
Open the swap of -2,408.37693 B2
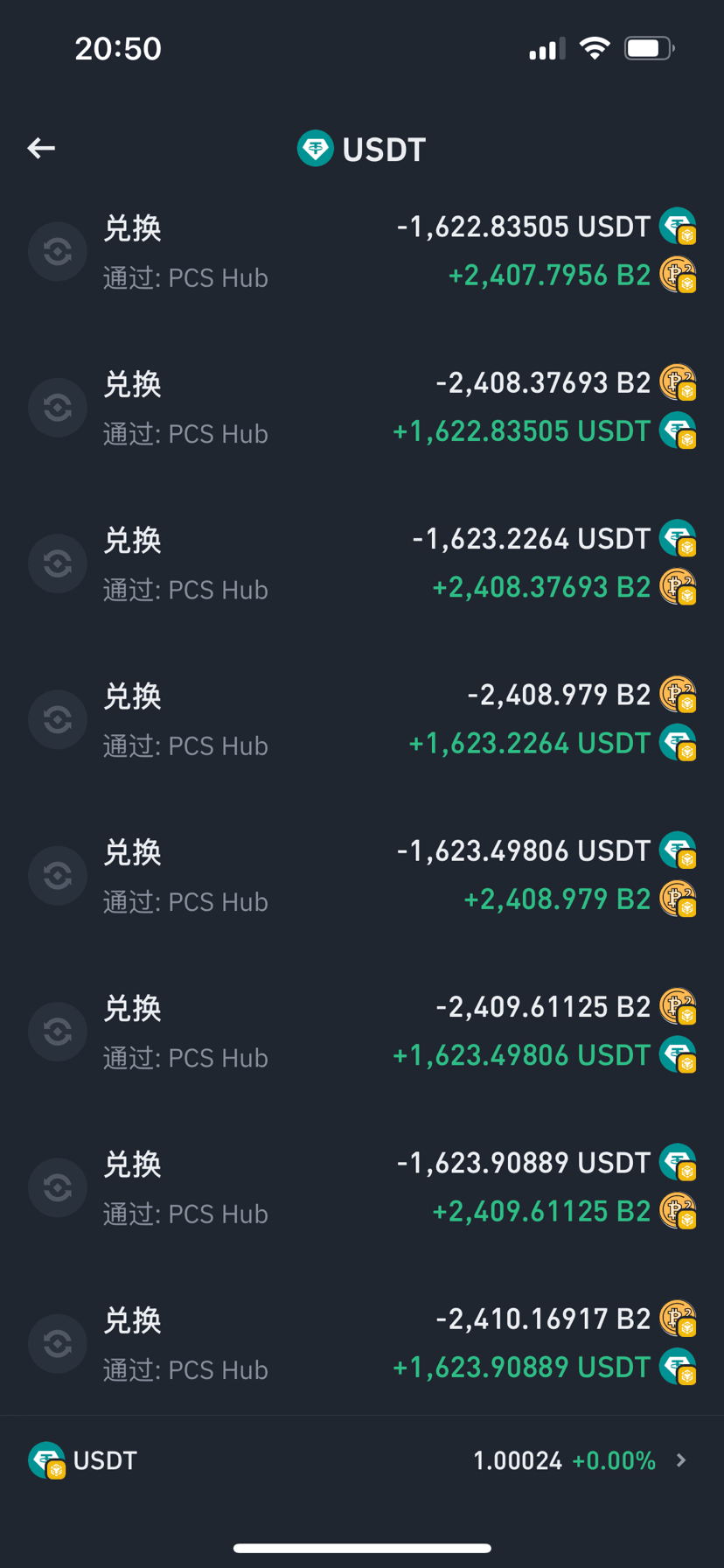(x=362, y=408)
